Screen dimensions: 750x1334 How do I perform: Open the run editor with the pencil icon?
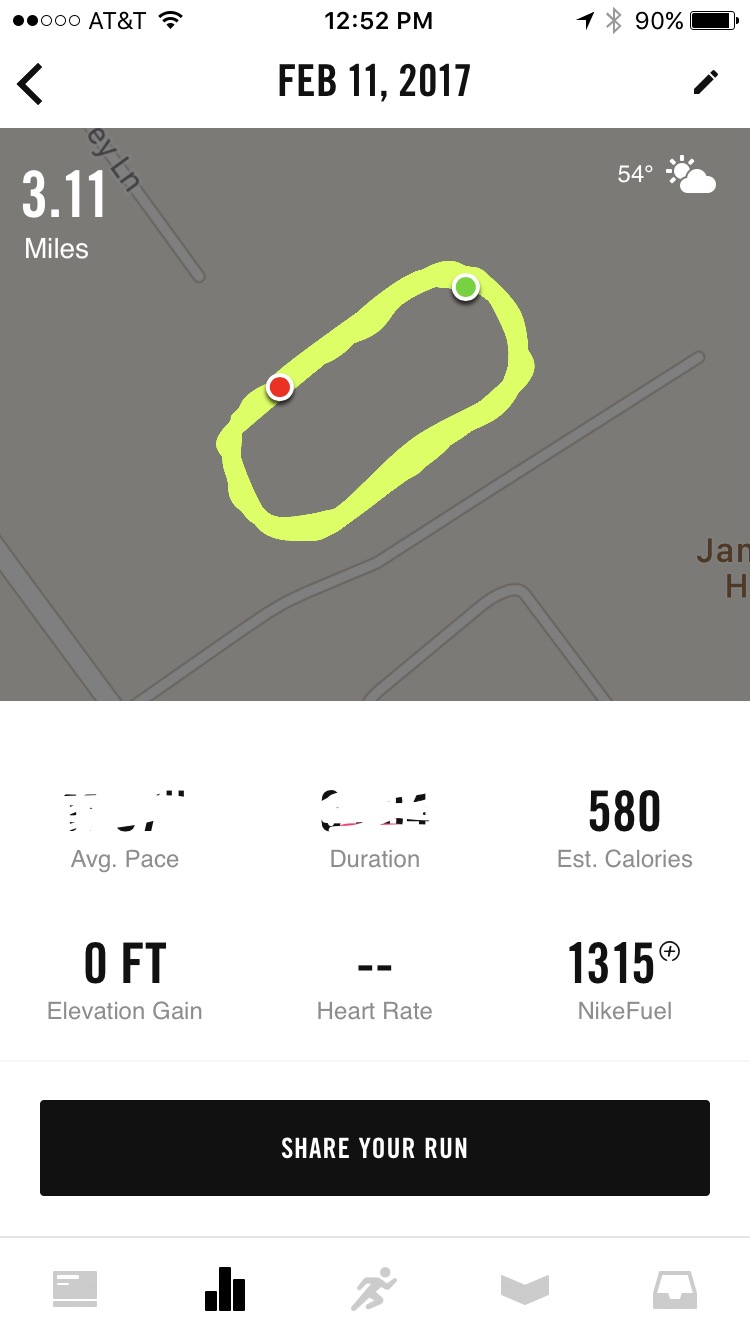[707, 82]
